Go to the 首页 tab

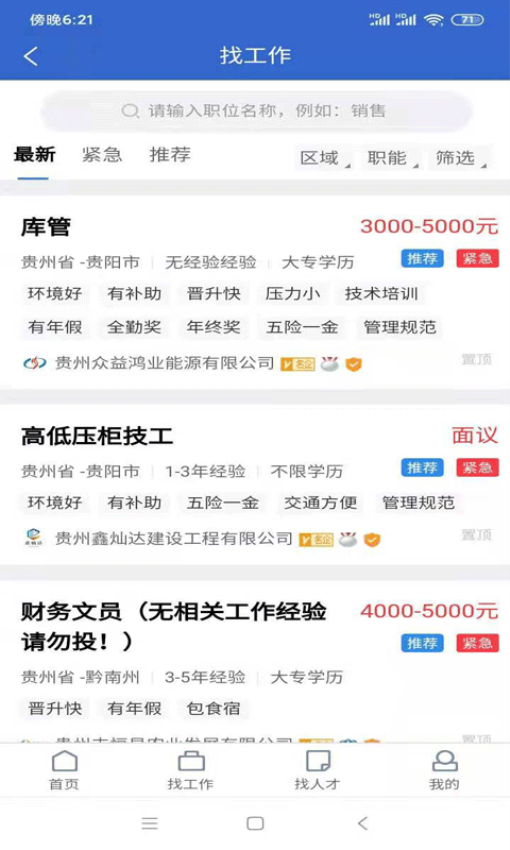[x=64, y=770]
